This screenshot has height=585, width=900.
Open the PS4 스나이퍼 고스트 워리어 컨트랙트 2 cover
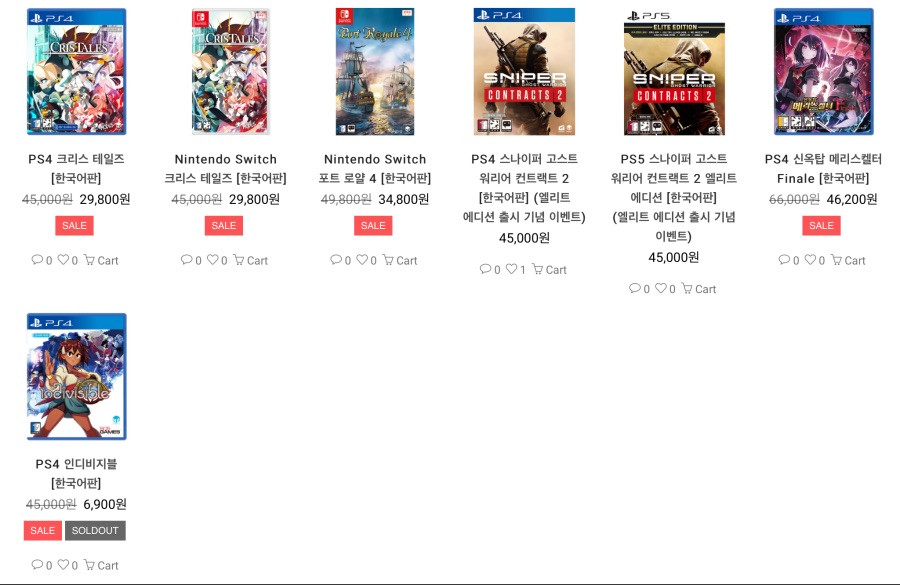[524, 72]
